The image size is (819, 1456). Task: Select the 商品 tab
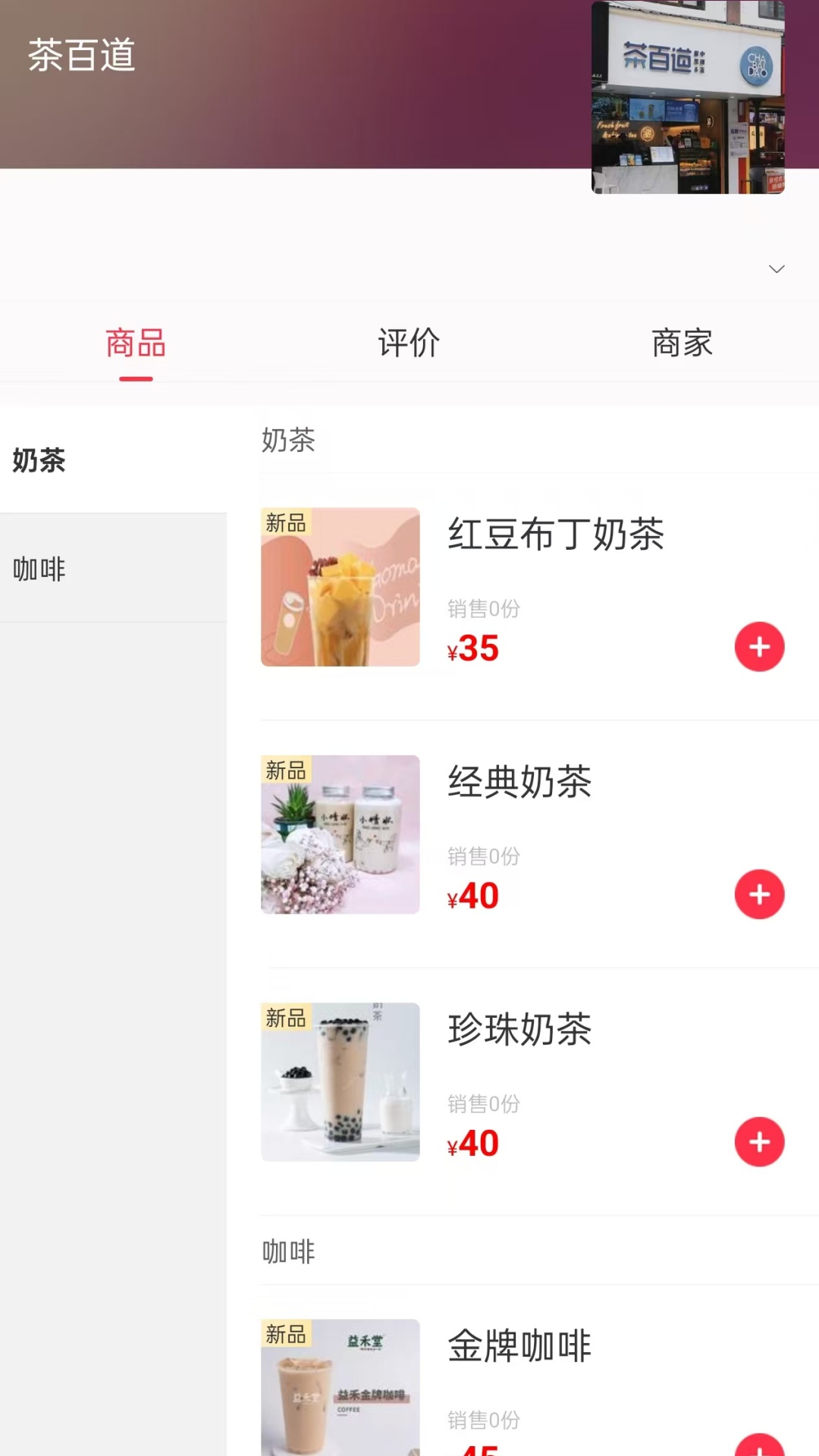(x=136, y=343)
